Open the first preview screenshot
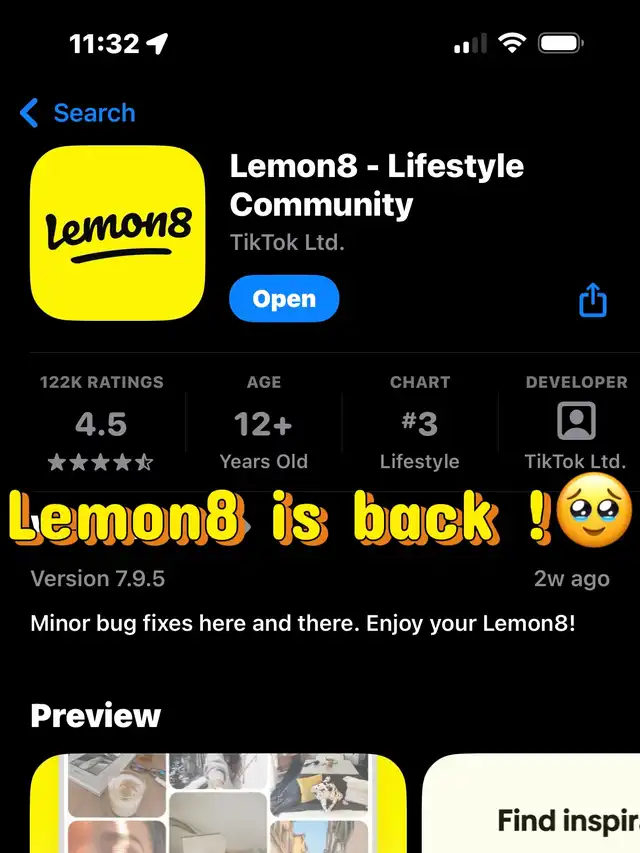Screen dimensions: 640x853 [218, 803]
